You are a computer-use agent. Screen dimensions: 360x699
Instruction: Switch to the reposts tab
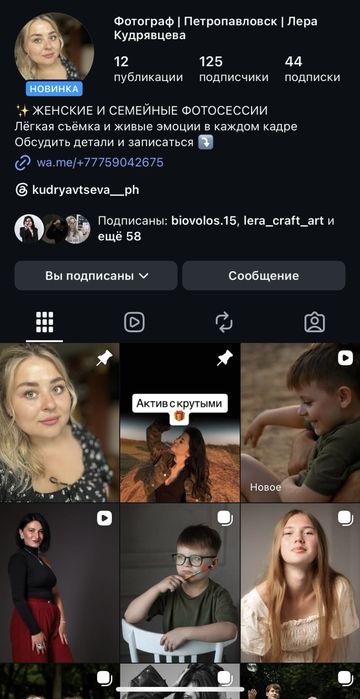pos(224,322)
